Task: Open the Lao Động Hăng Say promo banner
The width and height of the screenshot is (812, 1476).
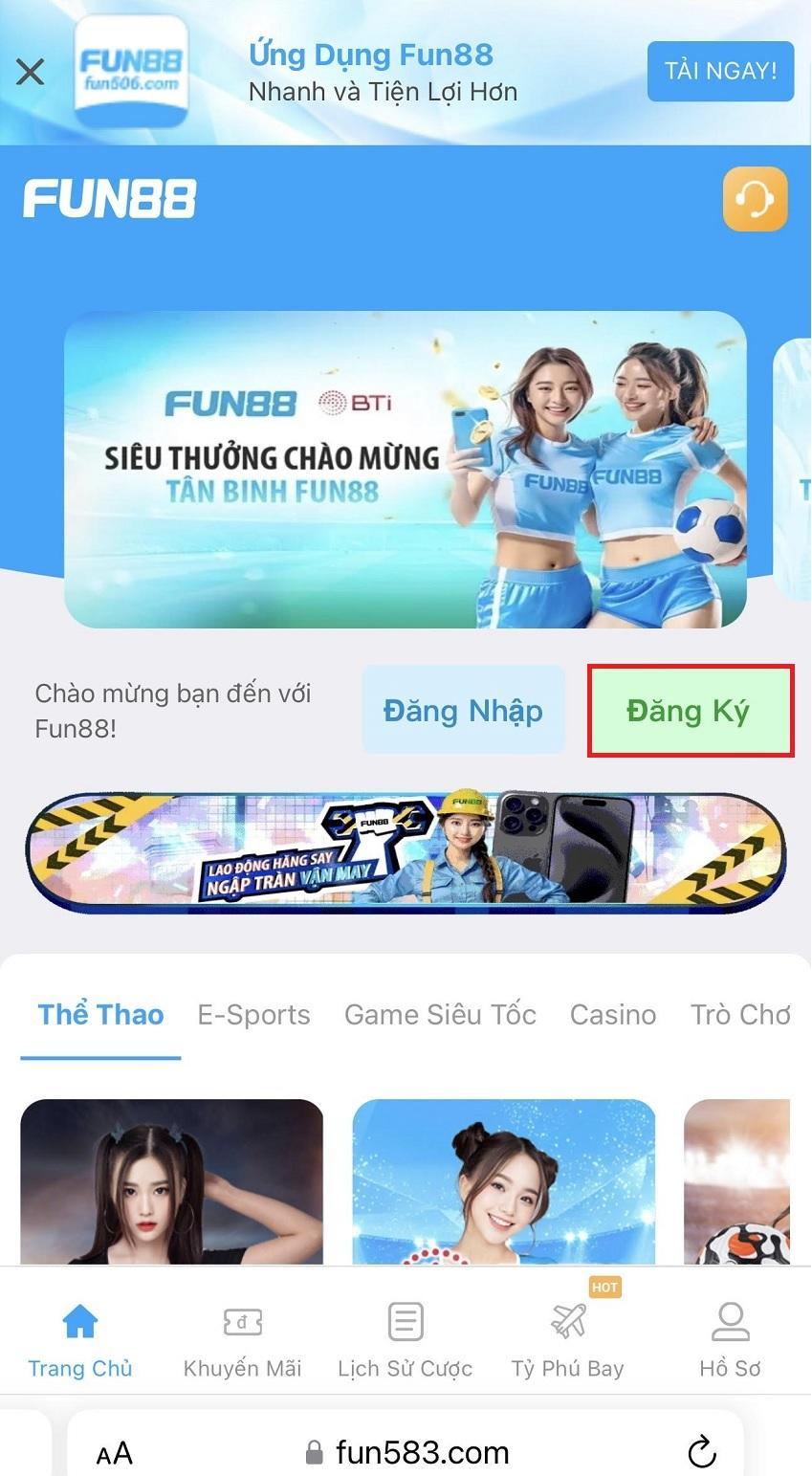Action: (405, 850)
